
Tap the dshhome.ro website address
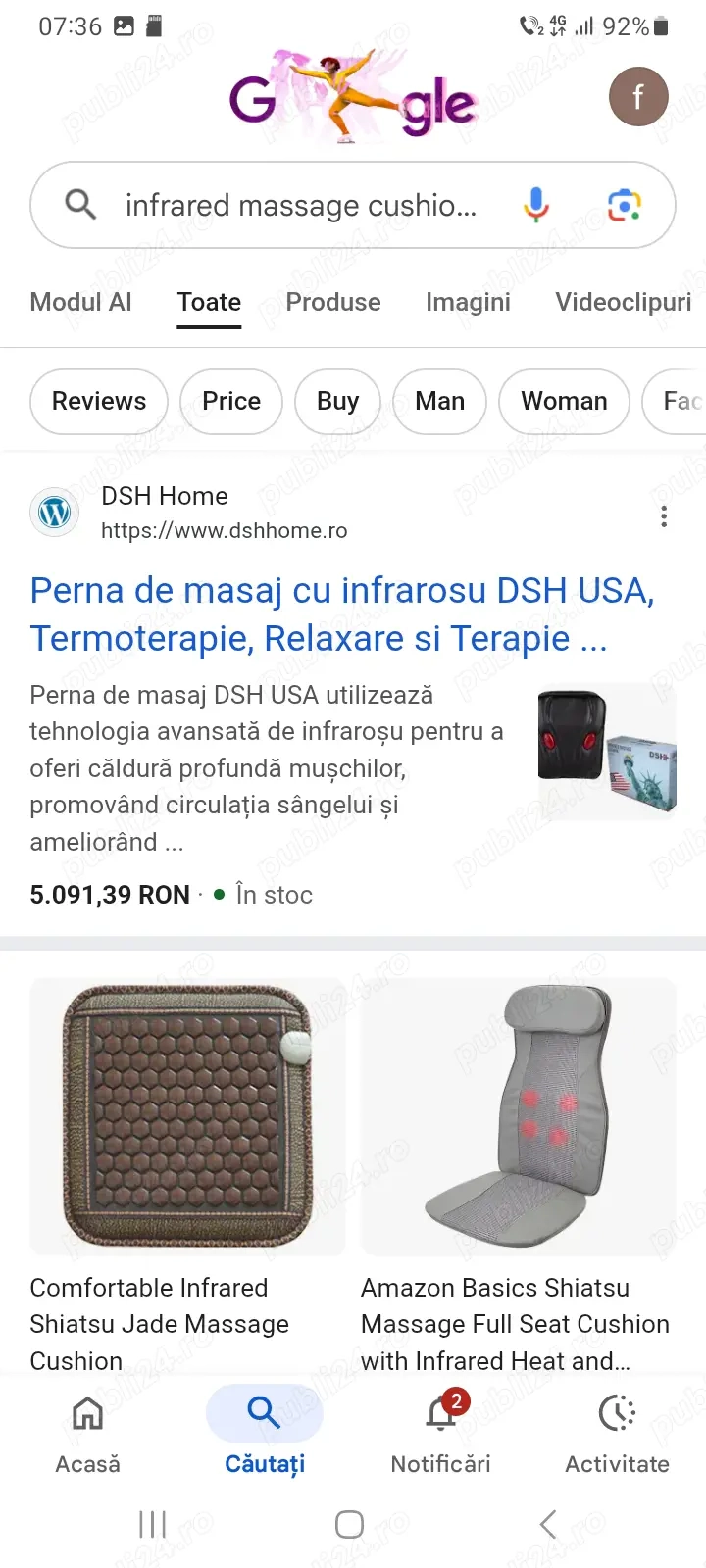[224, 530]
